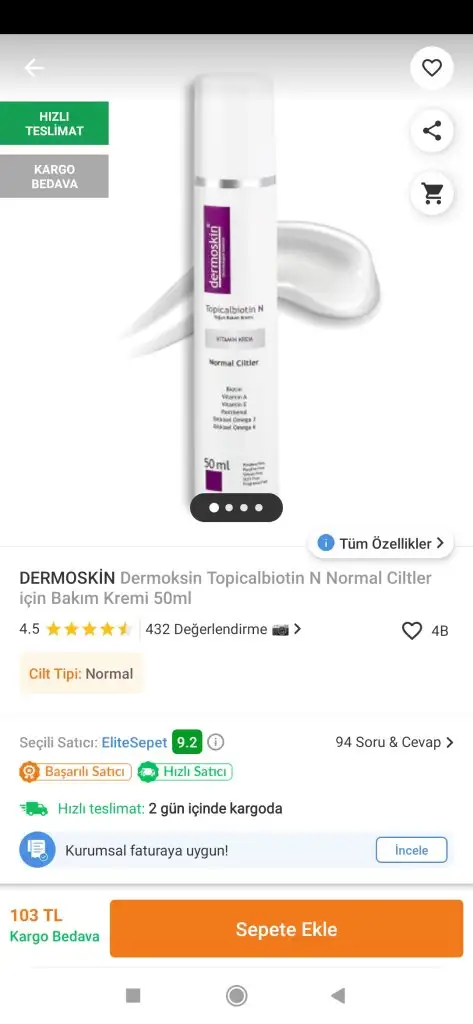
Task: Add product to favorites with top heart
Action: coord(431,68)
